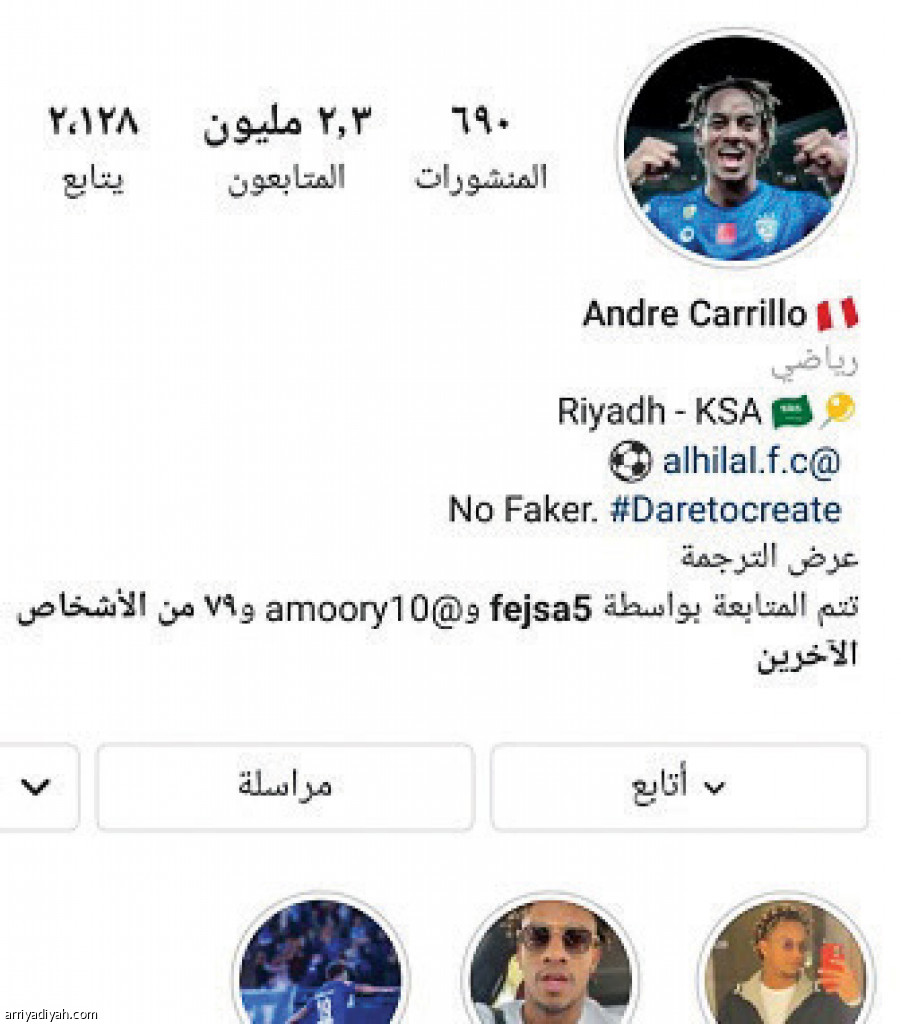The width and height of the screenshot is (901, 1024).
Task: View the 2,3 مليون followers list
Action: click(286, 147)
